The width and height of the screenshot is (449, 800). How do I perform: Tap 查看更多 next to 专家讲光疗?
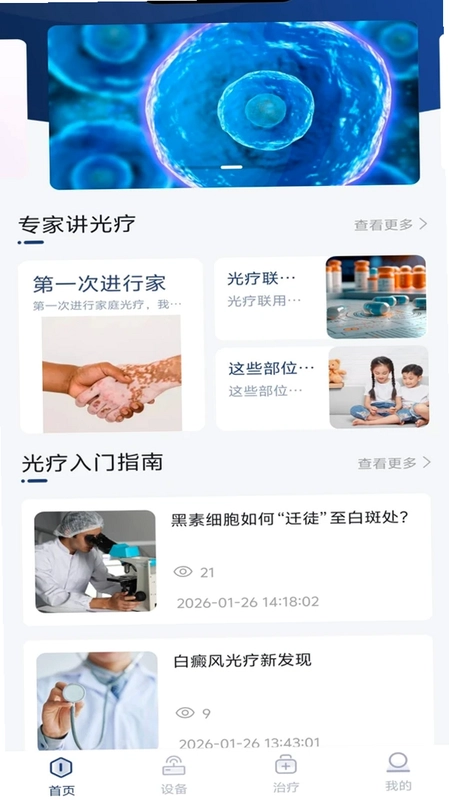pyautogui.click(x=391, y=224)
